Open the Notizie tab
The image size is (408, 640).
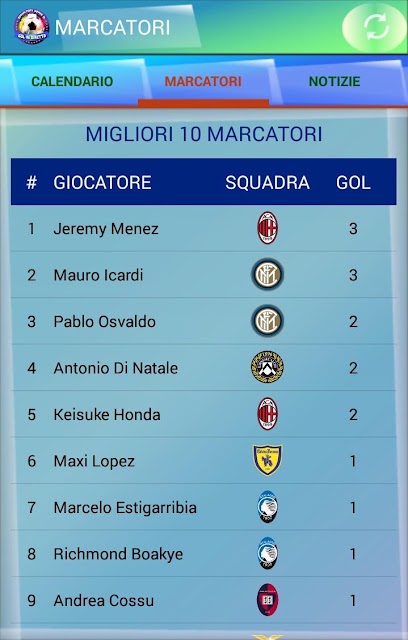(x=335, y=81)
